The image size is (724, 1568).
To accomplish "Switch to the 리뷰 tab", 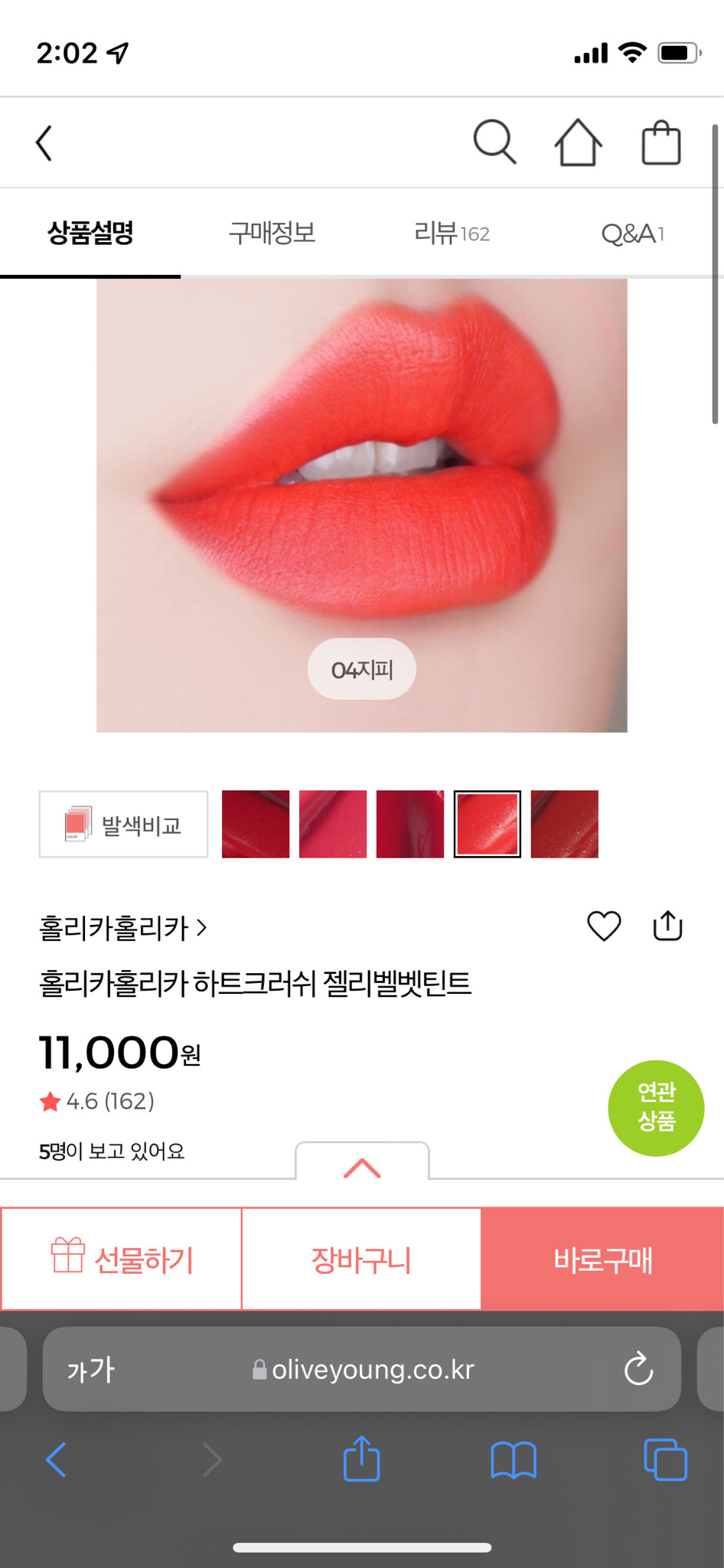I will tap(452, 233).
